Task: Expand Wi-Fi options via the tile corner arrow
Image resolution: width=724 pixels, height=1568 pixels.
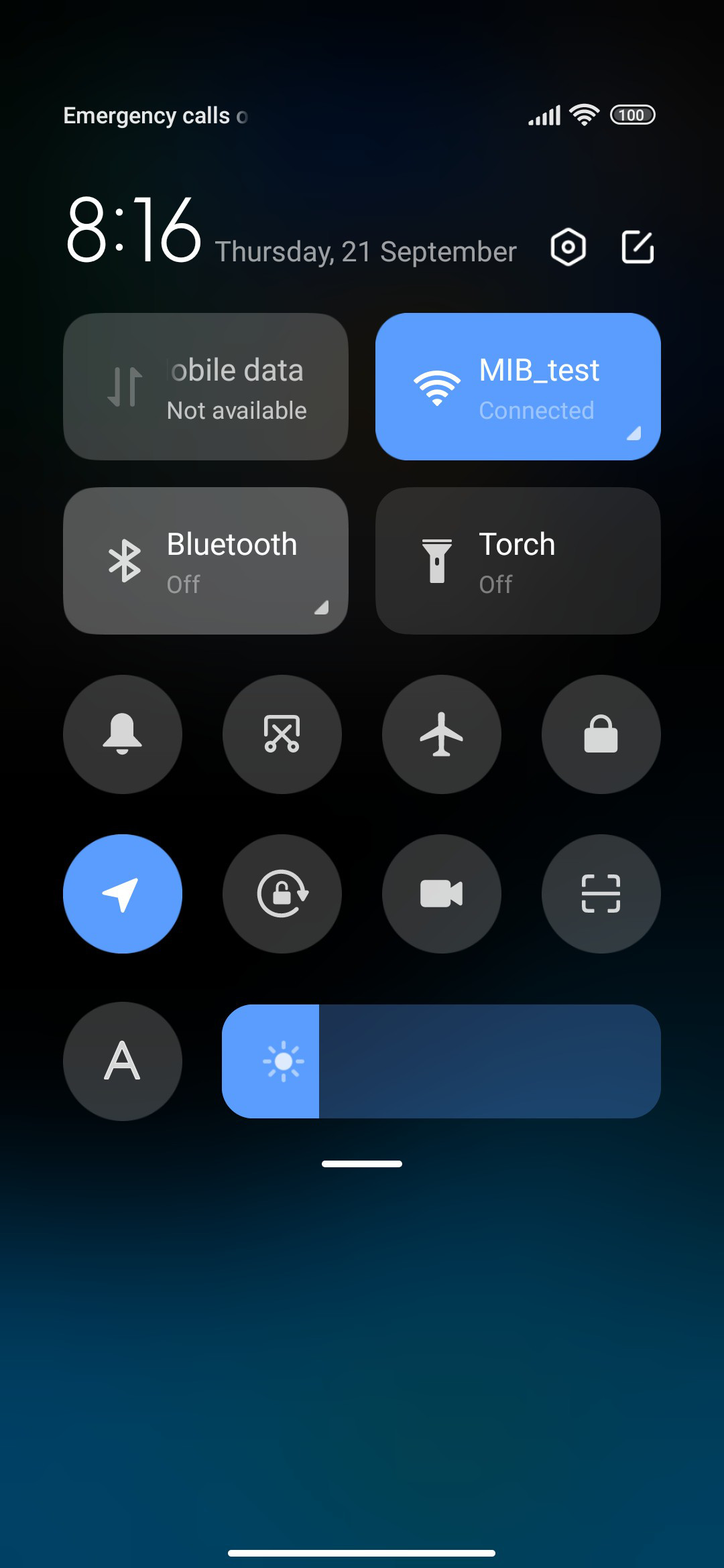Action: click(x=633, y=434)
